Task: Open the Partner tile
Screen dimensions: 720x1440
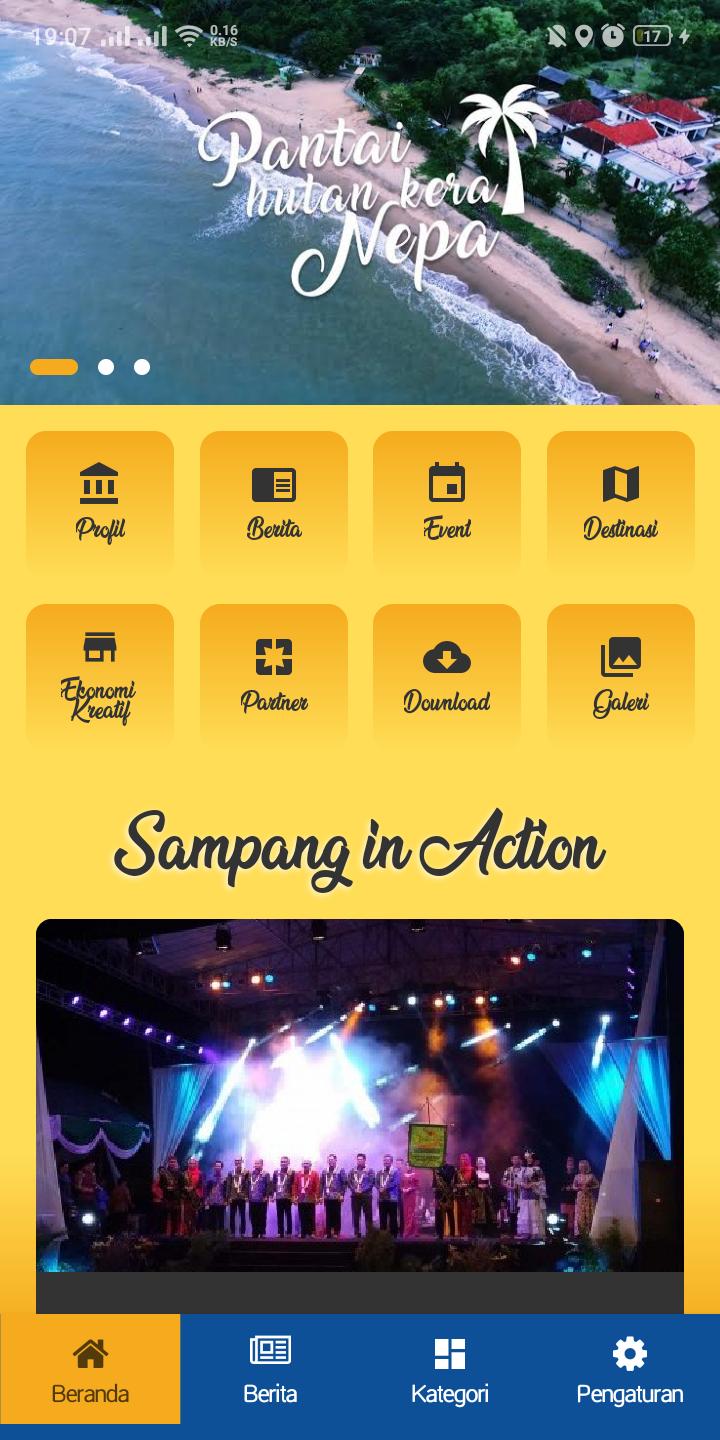Action: click(274, 676)
